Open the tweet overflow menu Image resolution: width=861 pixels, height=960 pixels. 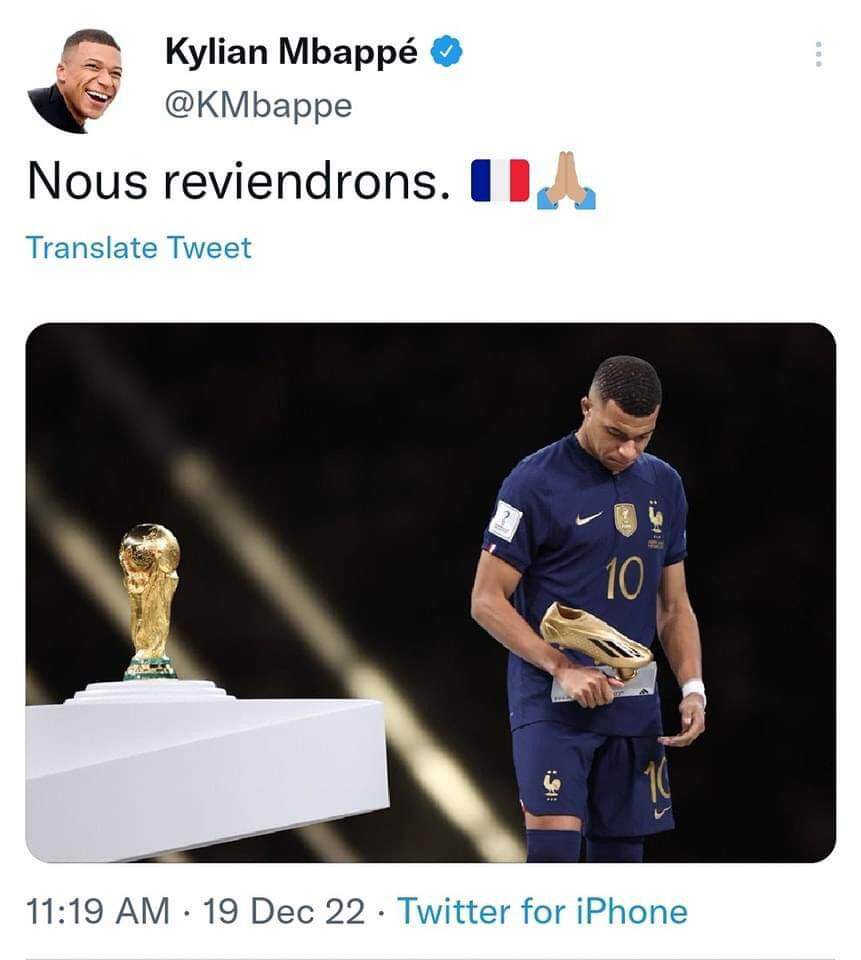pos(818,55)
